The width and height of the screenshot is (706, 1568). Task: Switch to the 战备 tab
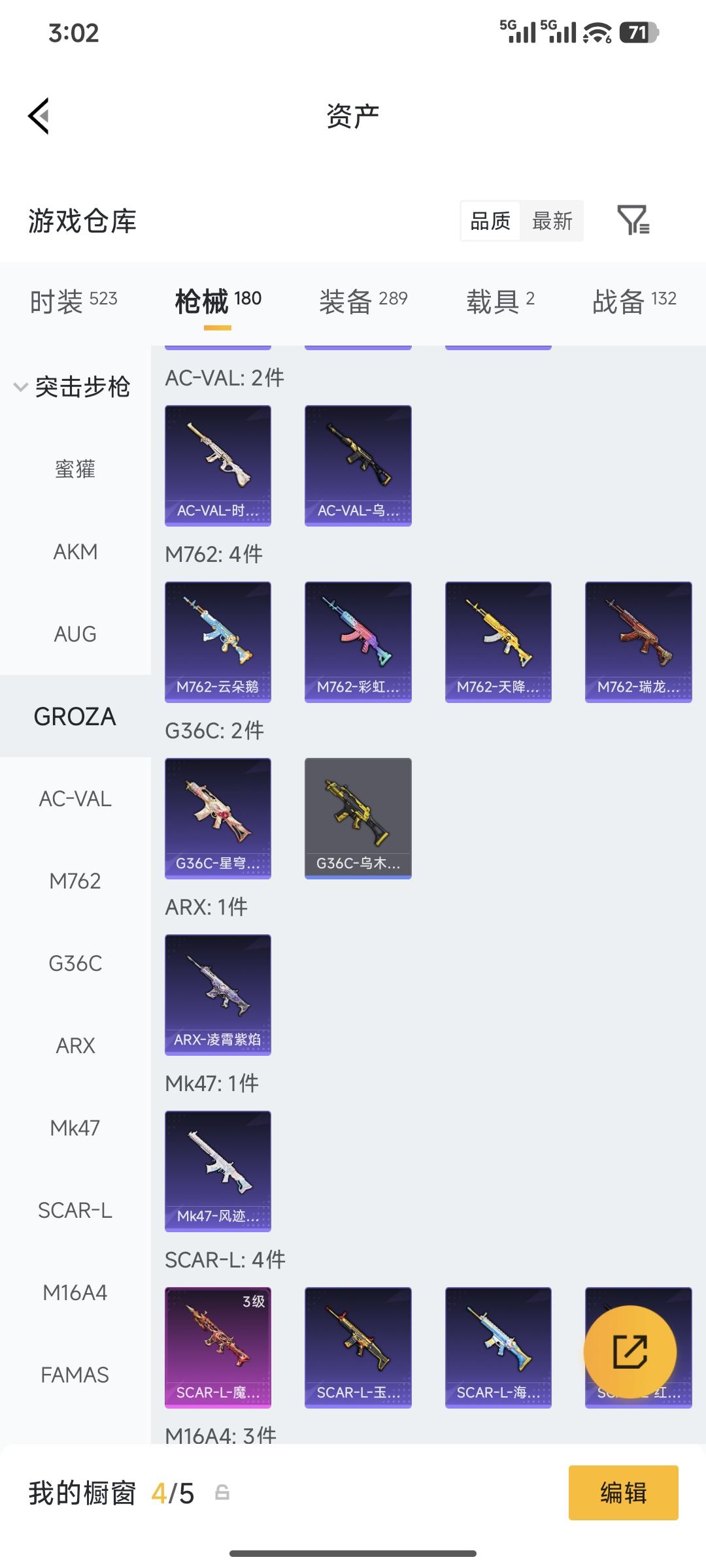point(633,301)
